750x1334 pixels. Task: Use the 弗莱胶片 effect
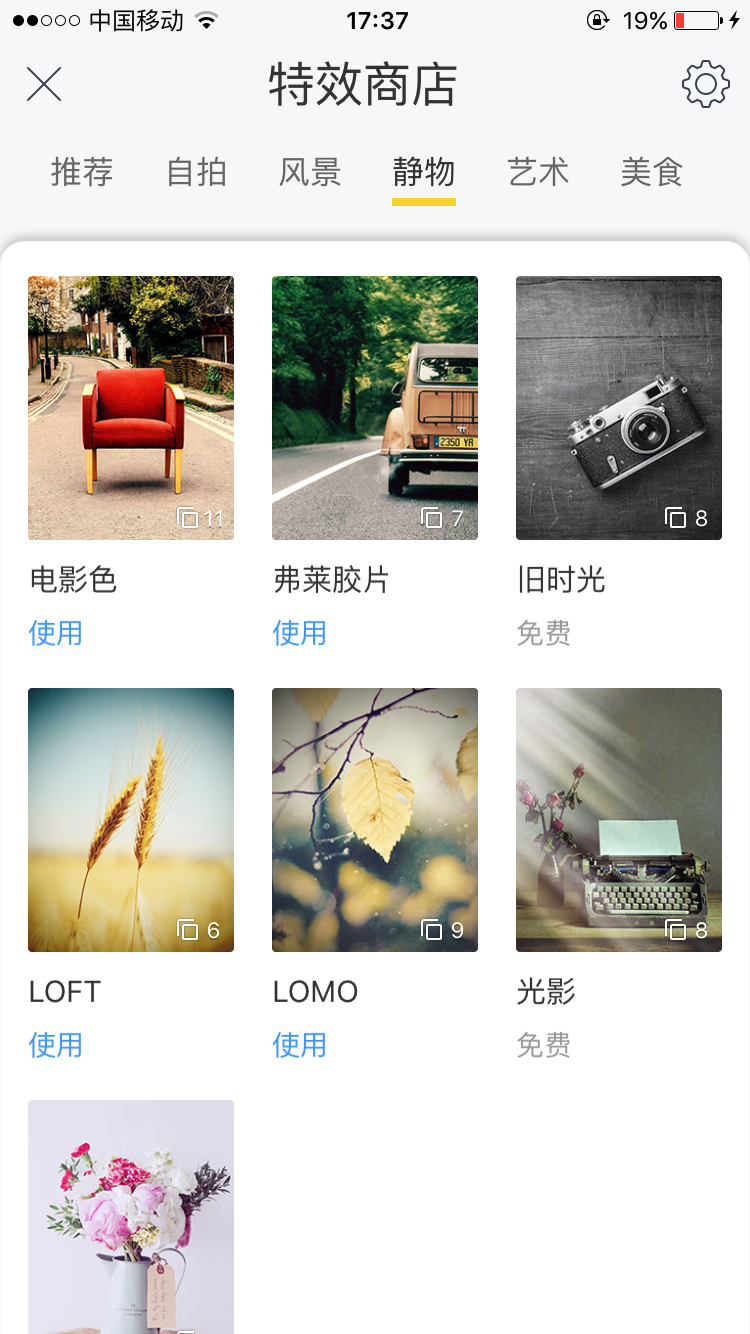click(x=300, y=633)
